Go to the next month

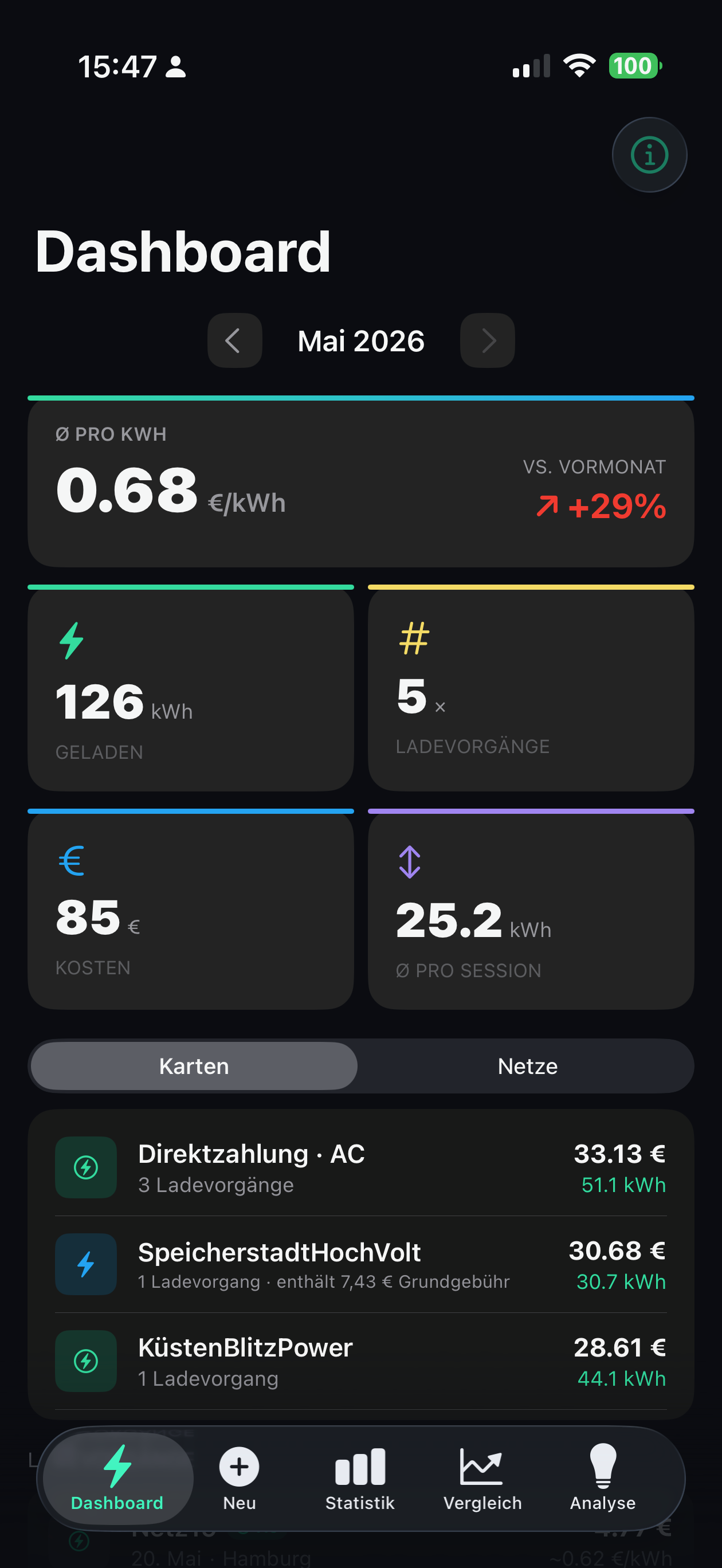coord(487,340)
